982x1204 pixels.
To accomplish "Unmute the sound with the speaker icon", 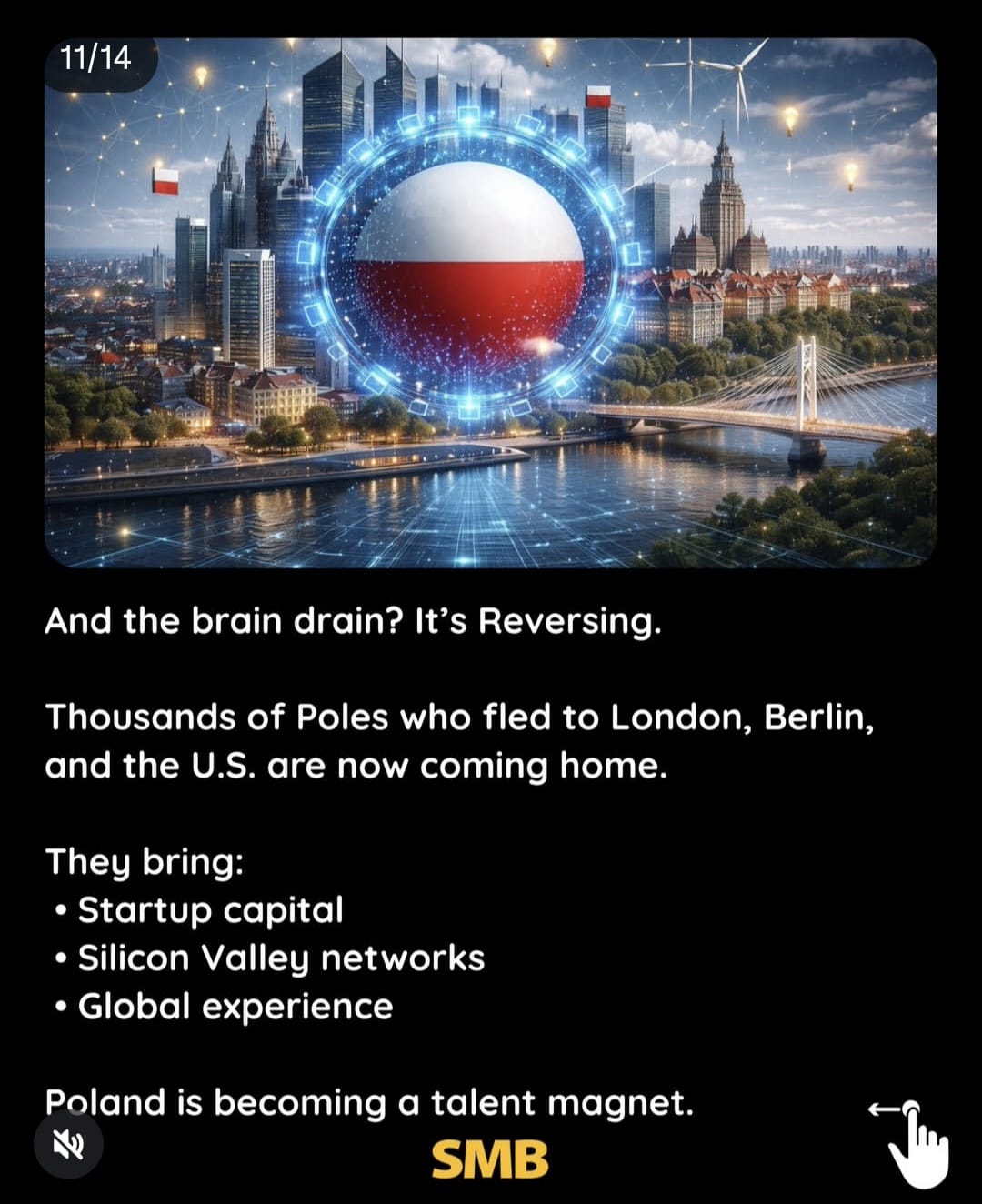I will click(68, 1145).
